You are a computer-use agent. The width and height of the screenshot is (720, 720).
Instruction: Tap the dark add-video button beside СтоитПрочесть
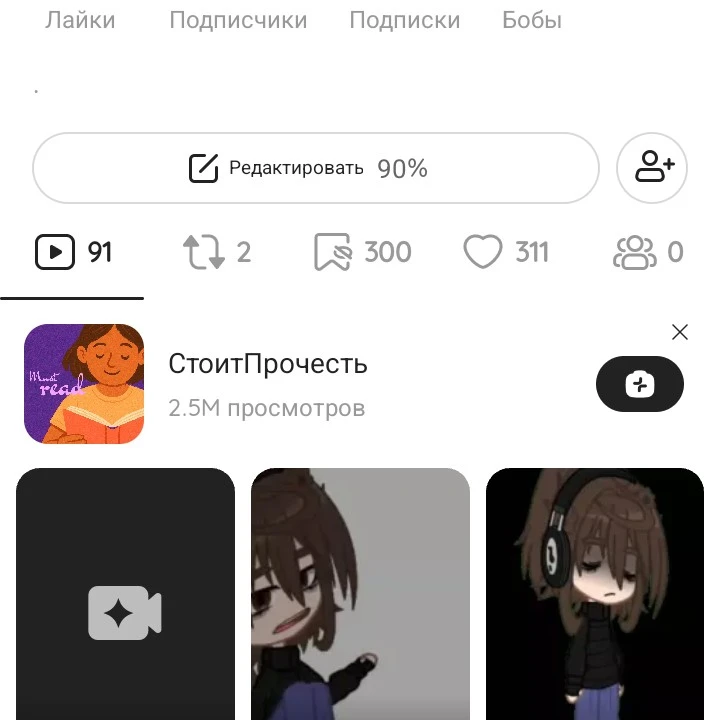point(640,384)
